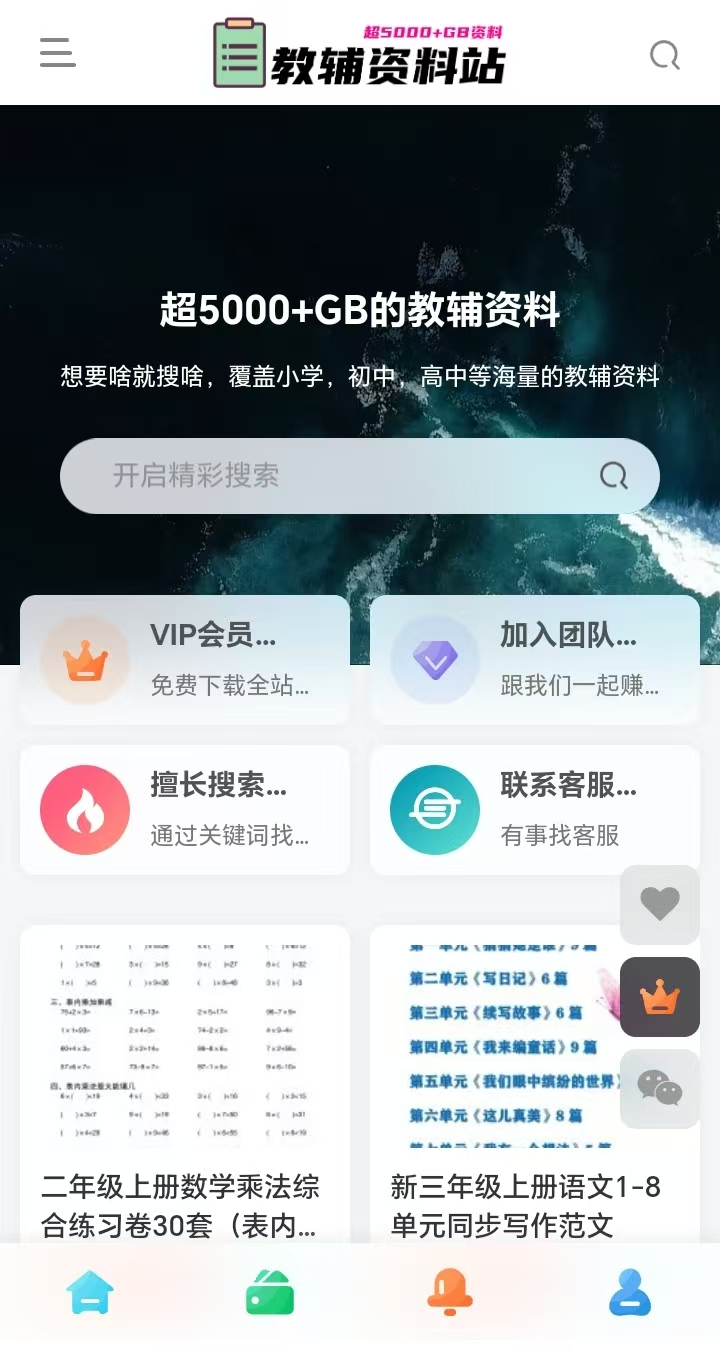Open the 加入团队 card
The image size is (720, 1352).
535,660
